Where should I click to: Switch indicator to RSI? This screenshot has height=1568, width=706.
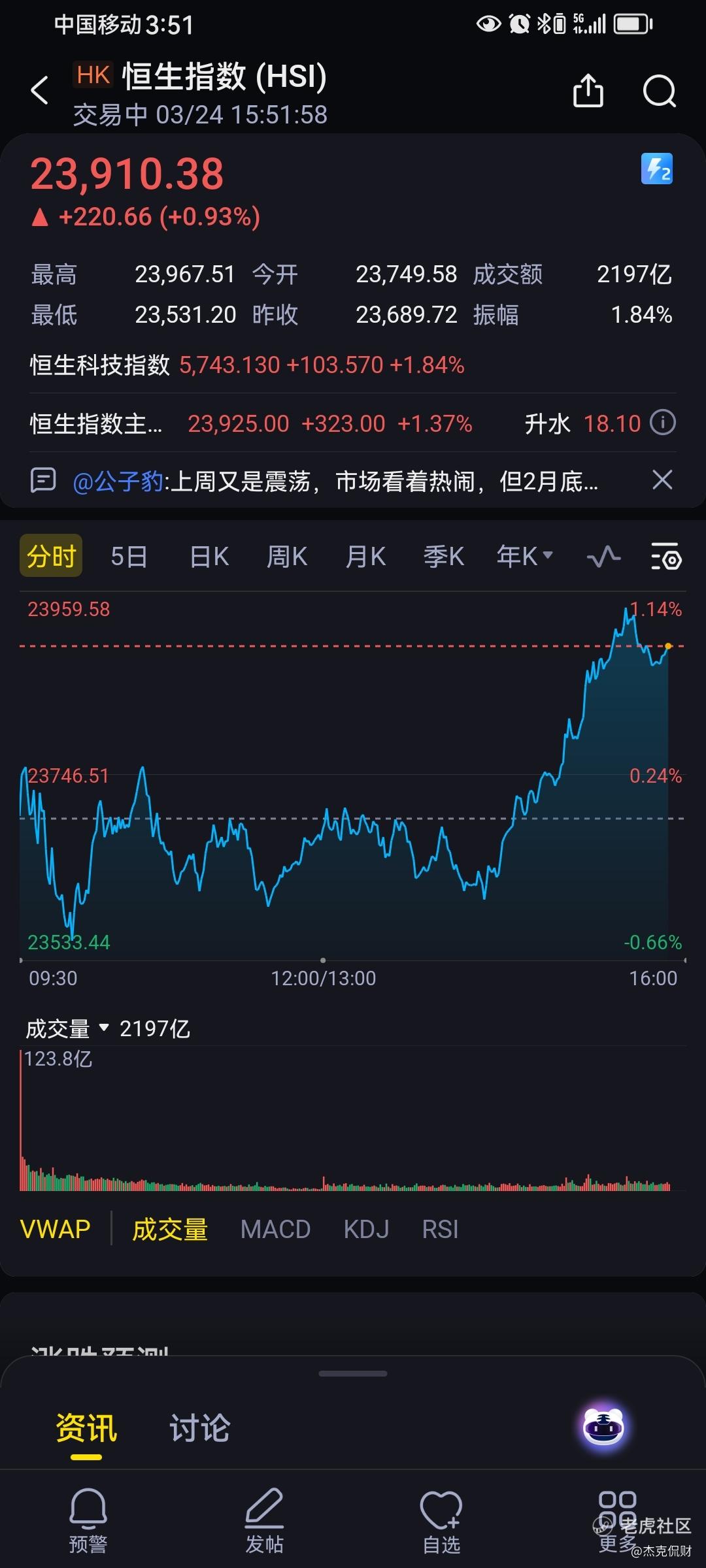(x=440, y=1230)
